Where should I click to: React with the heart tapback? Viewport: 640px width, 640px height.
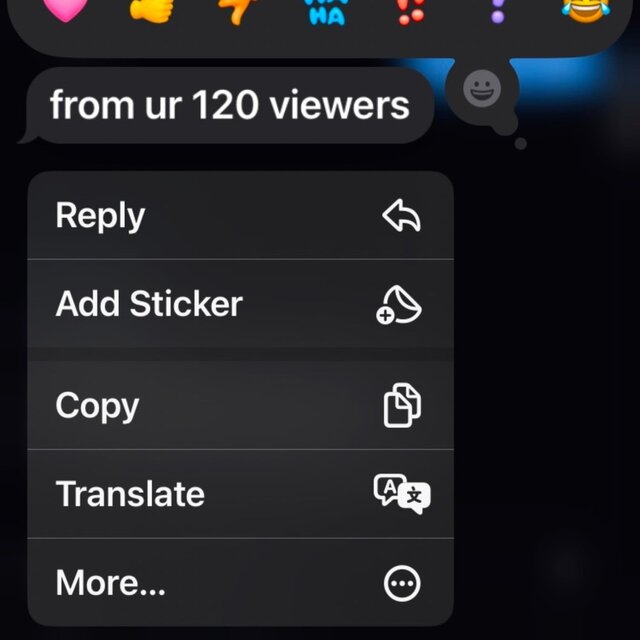tap(64, 10)
